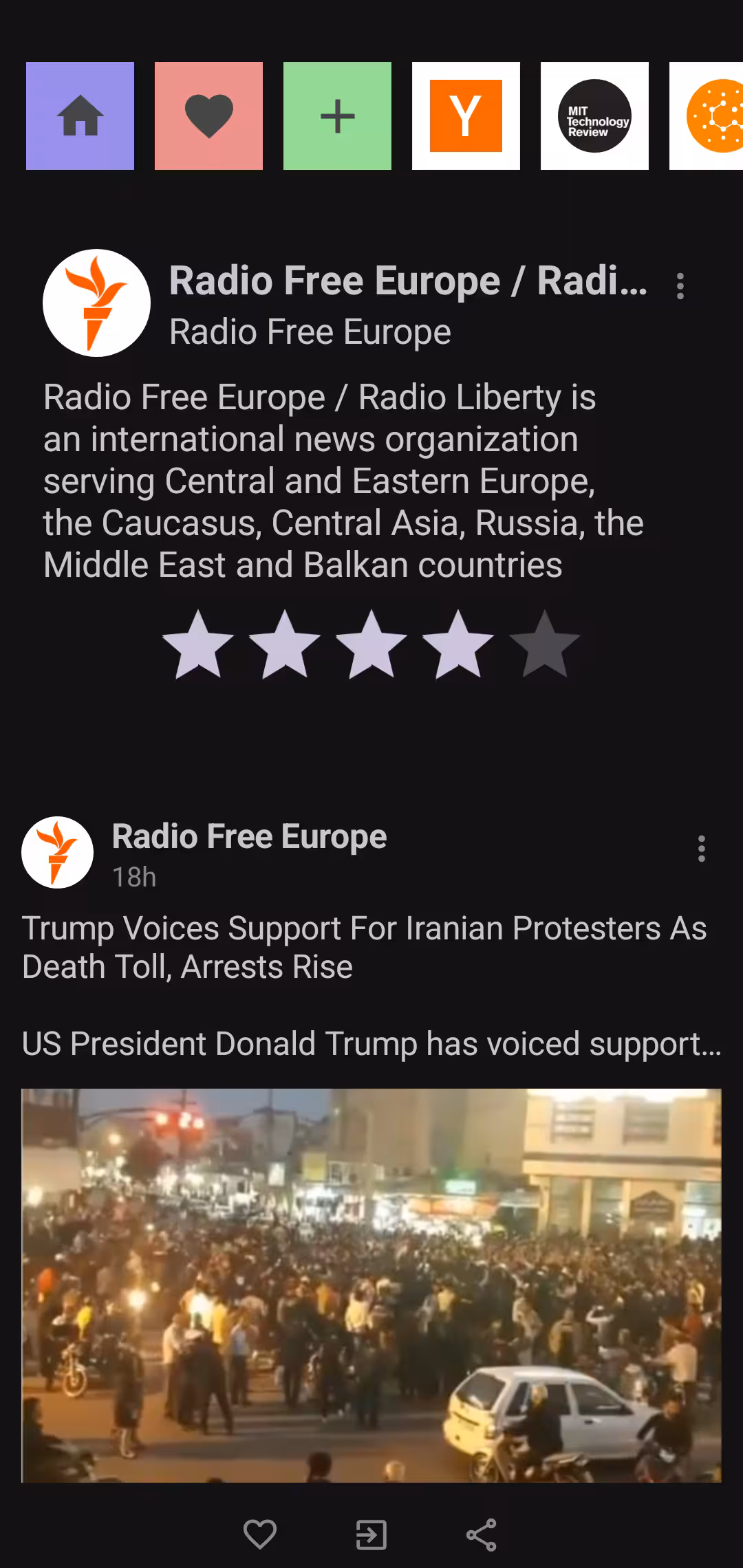Select the favorites heart shortcut
The image size is (743, 1568).
(208, 115)
